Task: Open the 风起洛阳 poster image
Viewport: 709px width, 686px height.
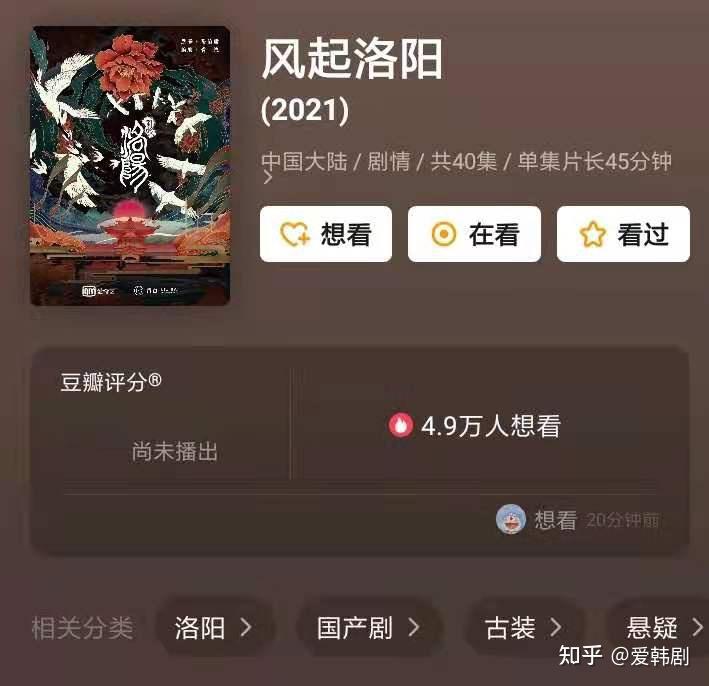Action: pyautogui.click(x=130, y=166)
